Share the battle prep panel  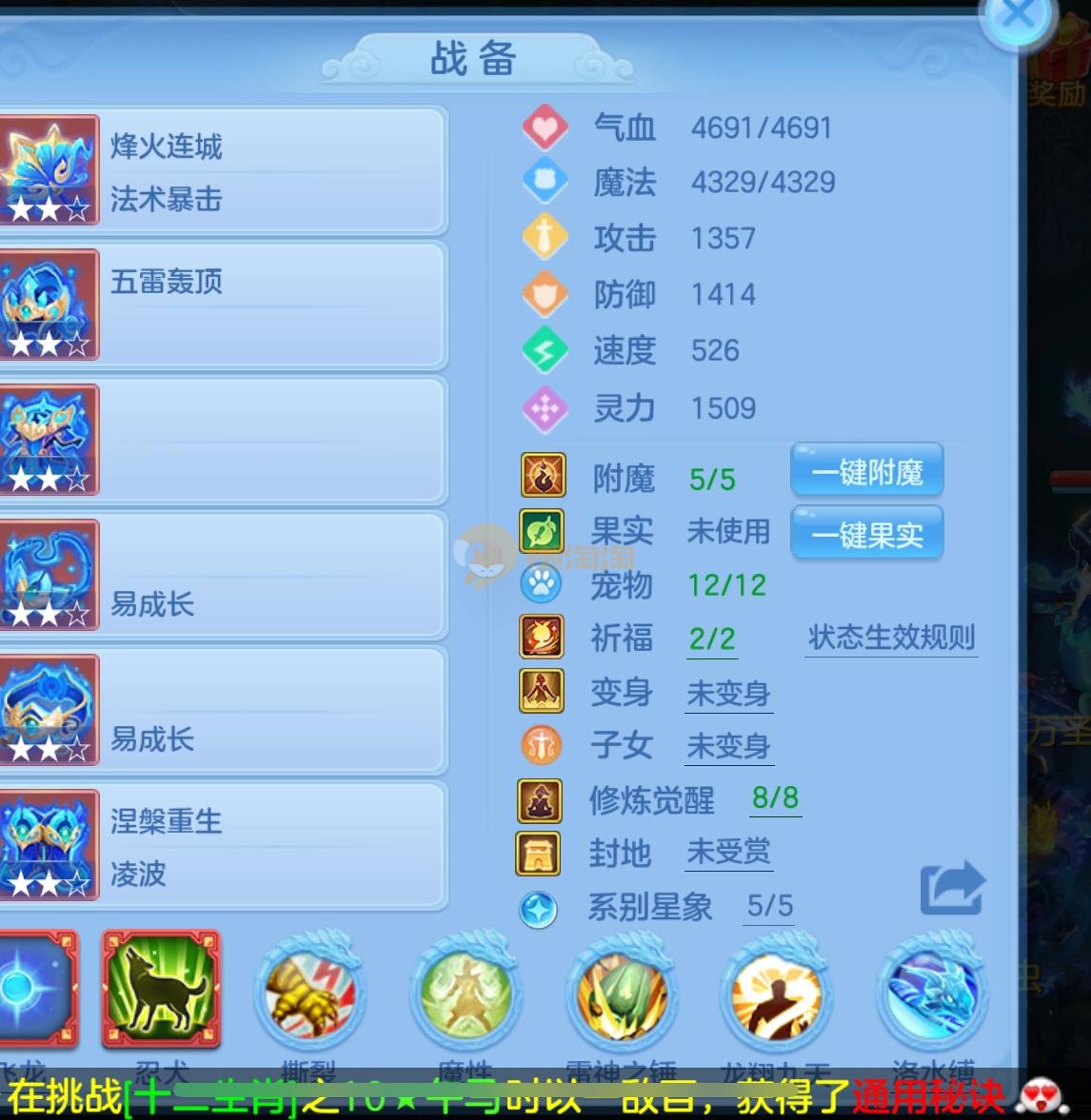(952, 887)
